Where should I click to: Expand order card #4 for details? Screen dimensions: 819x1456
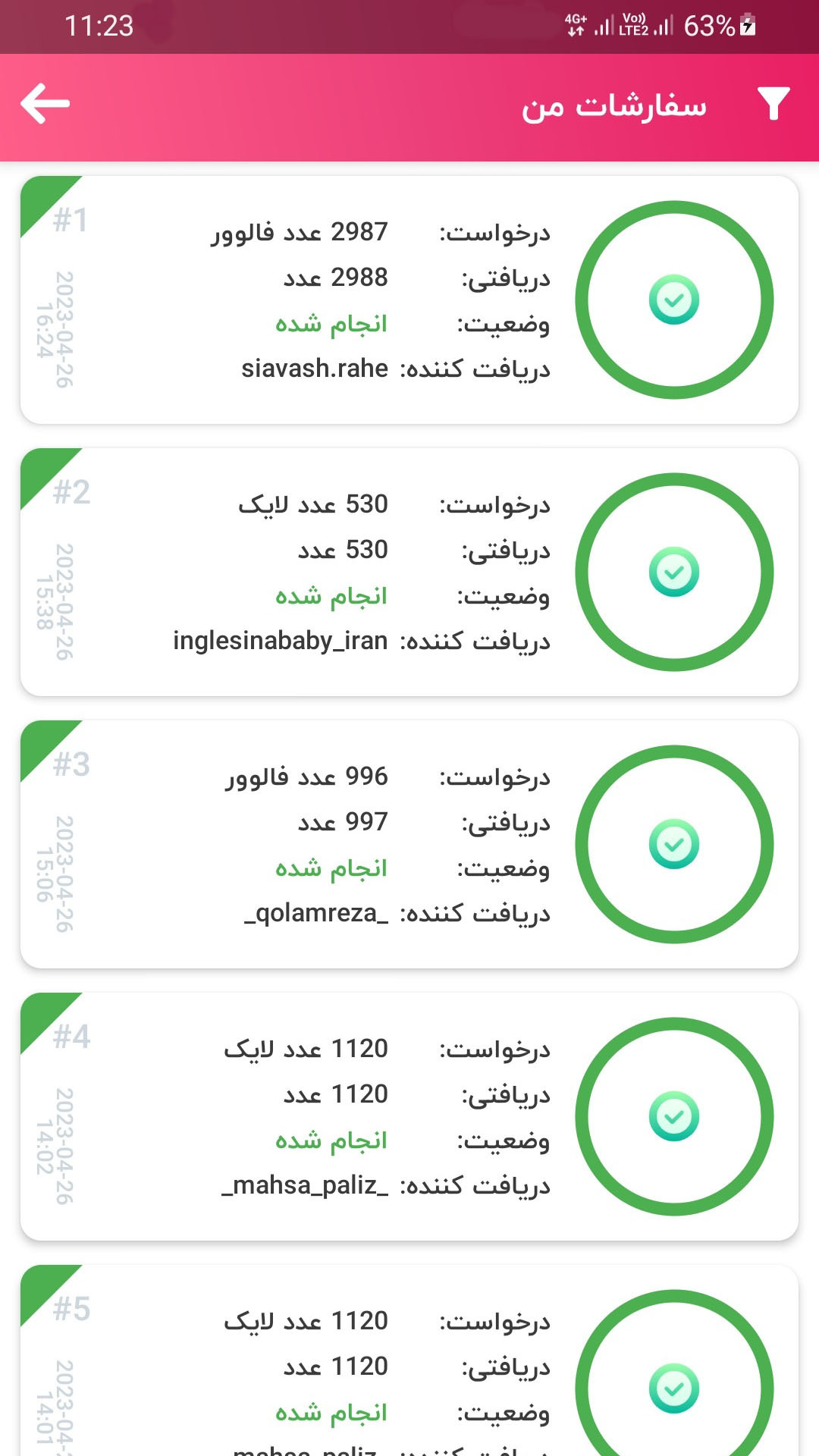(x=409, y=1115)
